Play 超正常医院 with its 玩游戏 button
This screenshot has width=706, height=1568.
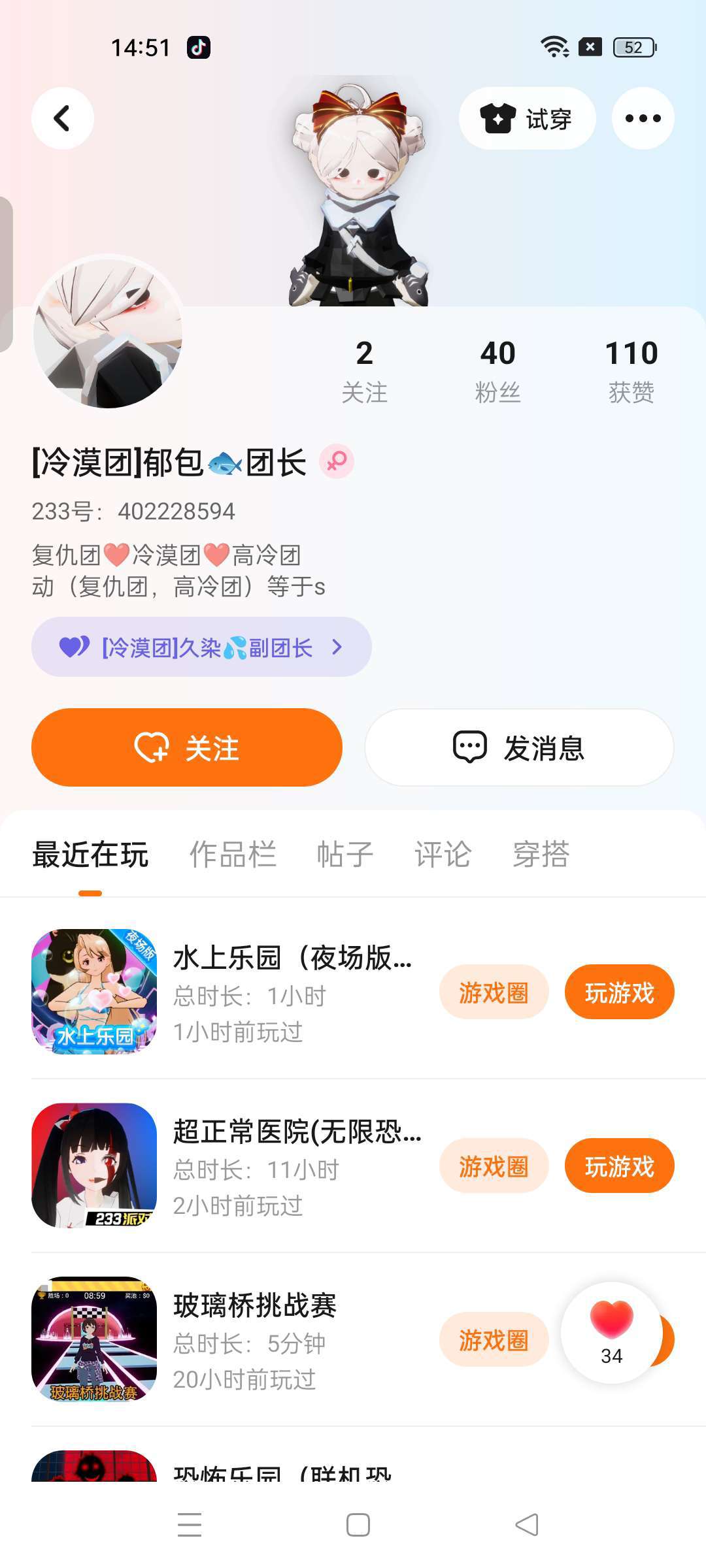[619, 1166]
